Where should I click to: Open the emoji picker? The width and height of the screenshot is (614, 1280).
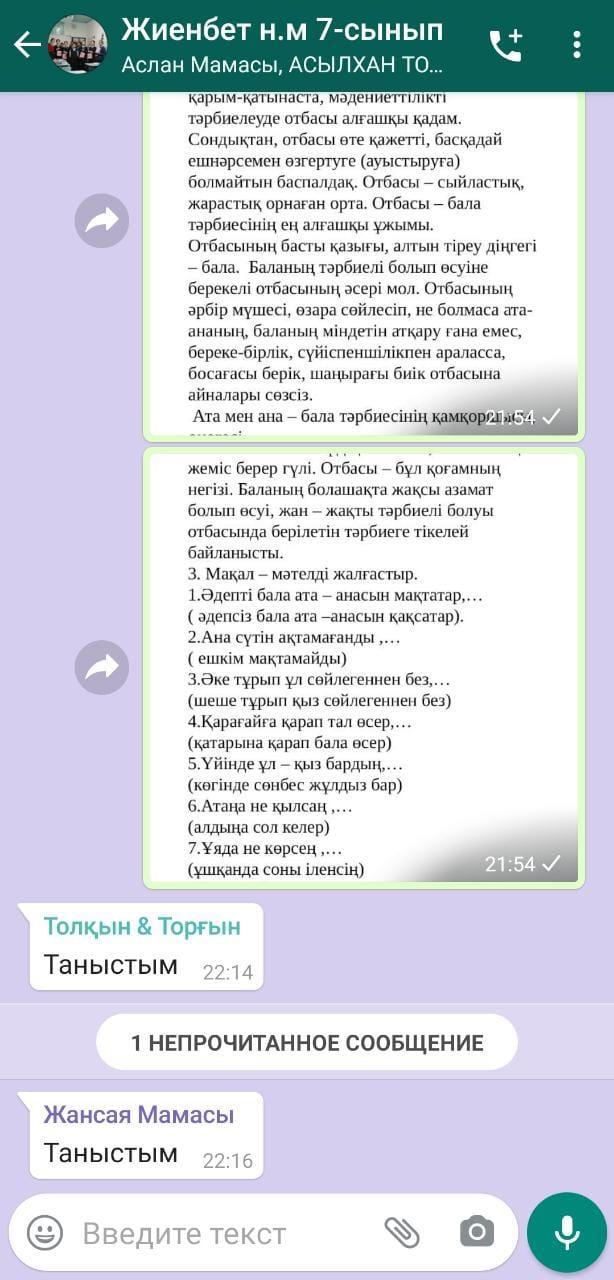click(x=45, y=1232)
